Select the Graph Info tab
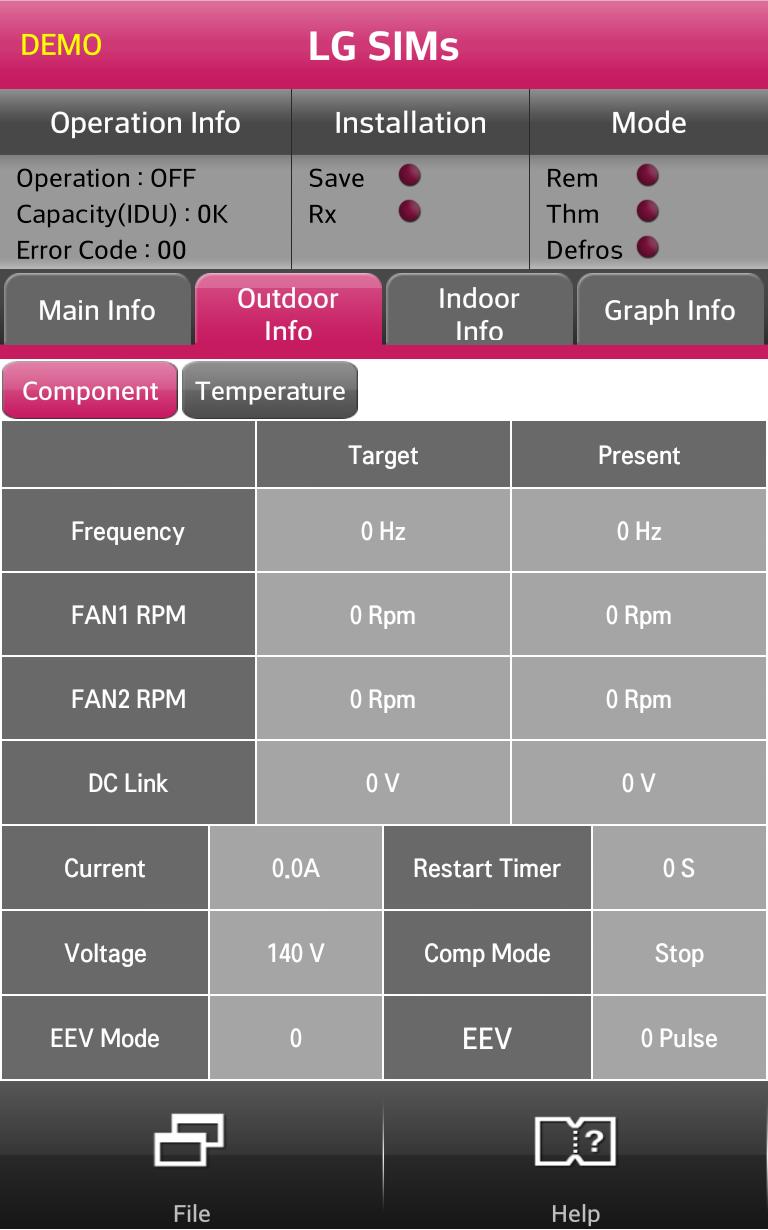The width and height of the screenshot is (768, 1230). [x=670, y=310]
